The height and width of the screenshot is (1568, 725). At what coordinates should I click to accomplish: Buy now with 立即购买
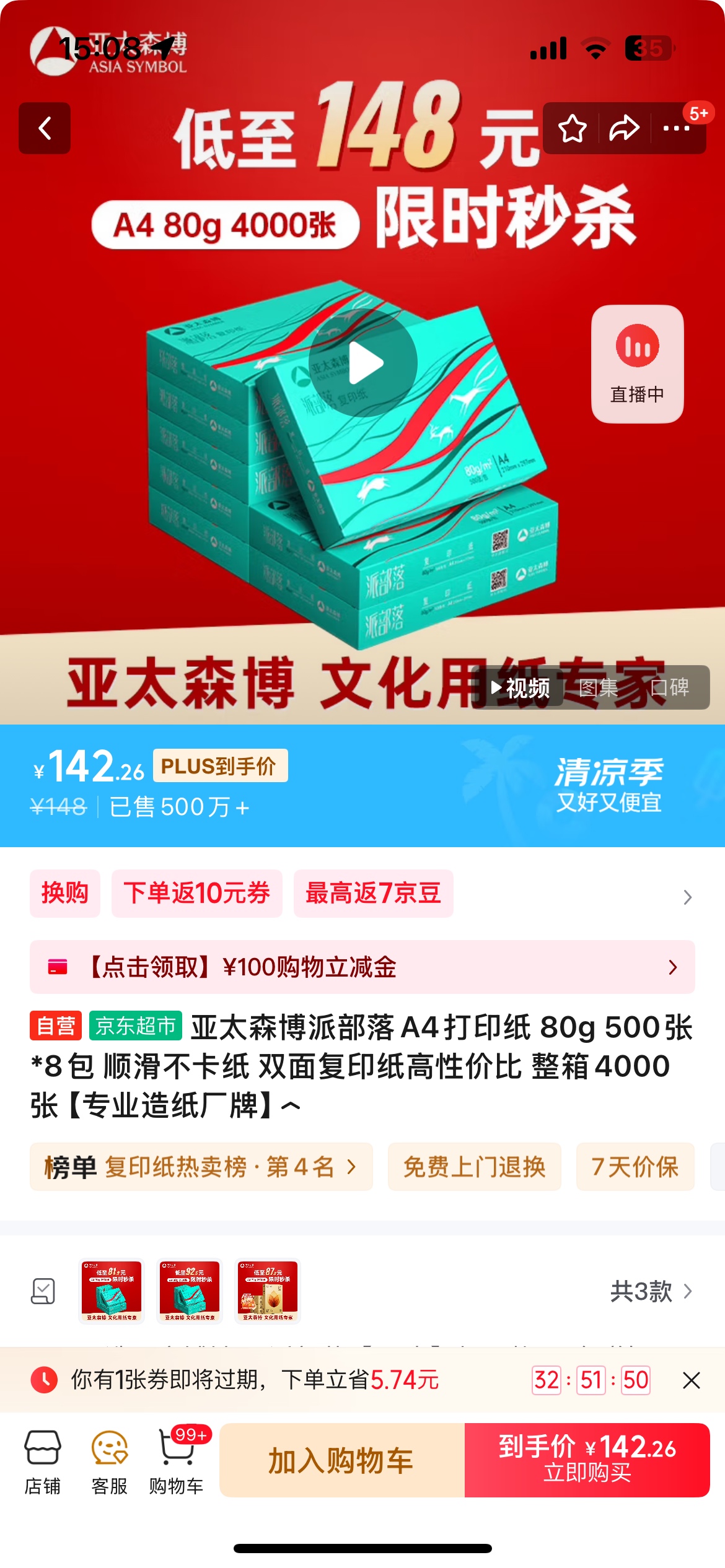[x=587, y=1460]
